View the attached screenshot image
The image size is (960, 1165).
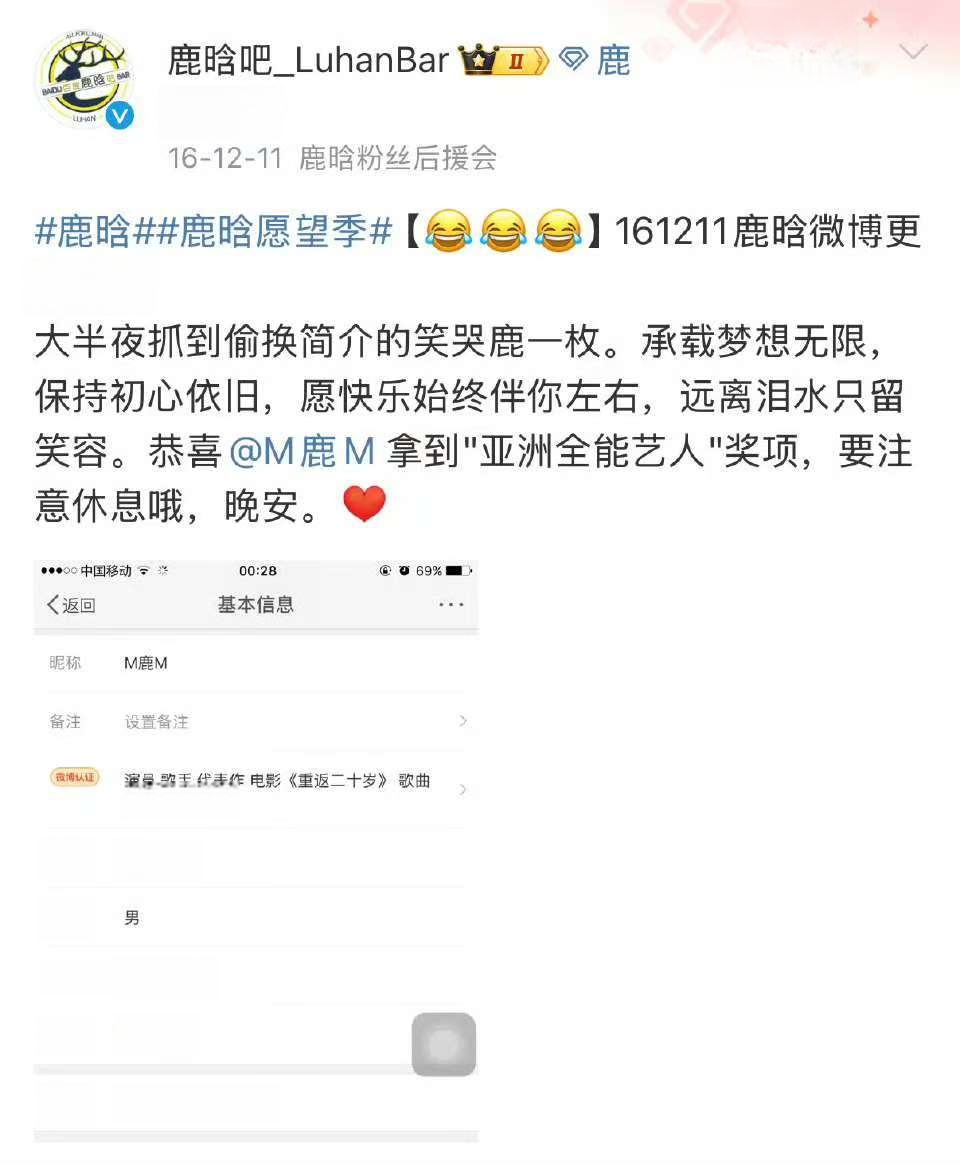pyautogui.click(x=256, y=850)
